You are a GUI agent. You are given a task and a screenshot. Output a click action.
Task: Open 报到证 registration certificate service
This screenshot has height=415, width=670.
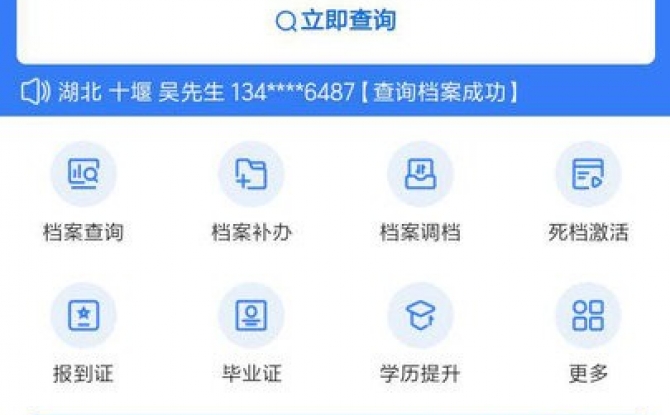tap(84, 317)
